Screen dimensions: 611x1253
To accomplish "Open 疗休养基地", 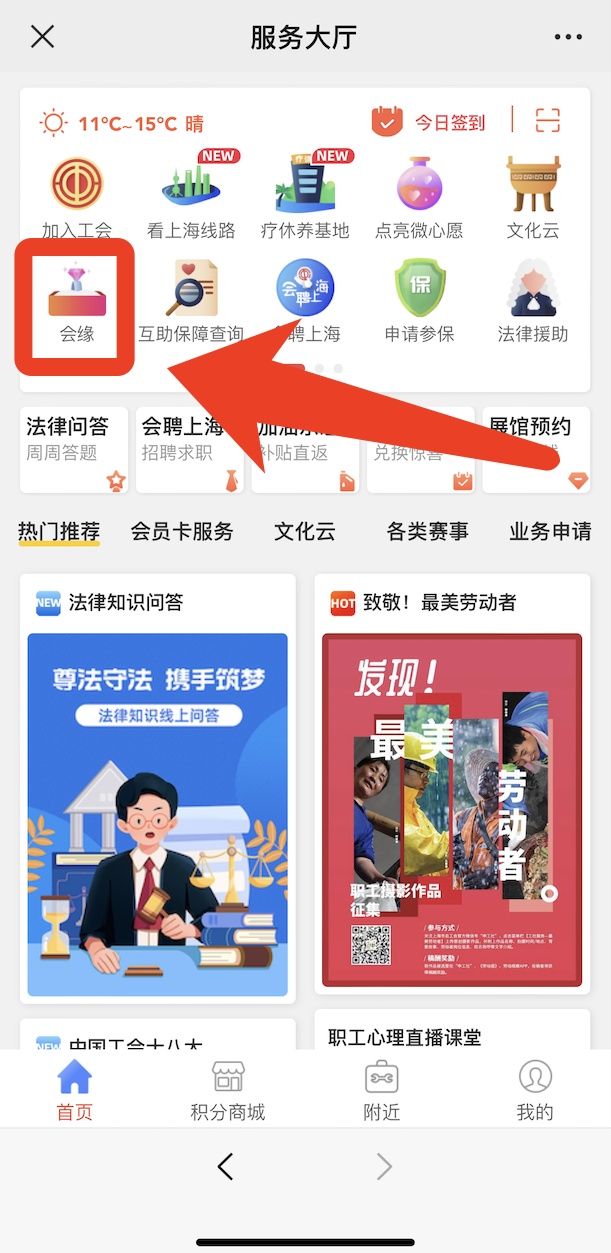I will pyautogui.click(x=305, y=198).
